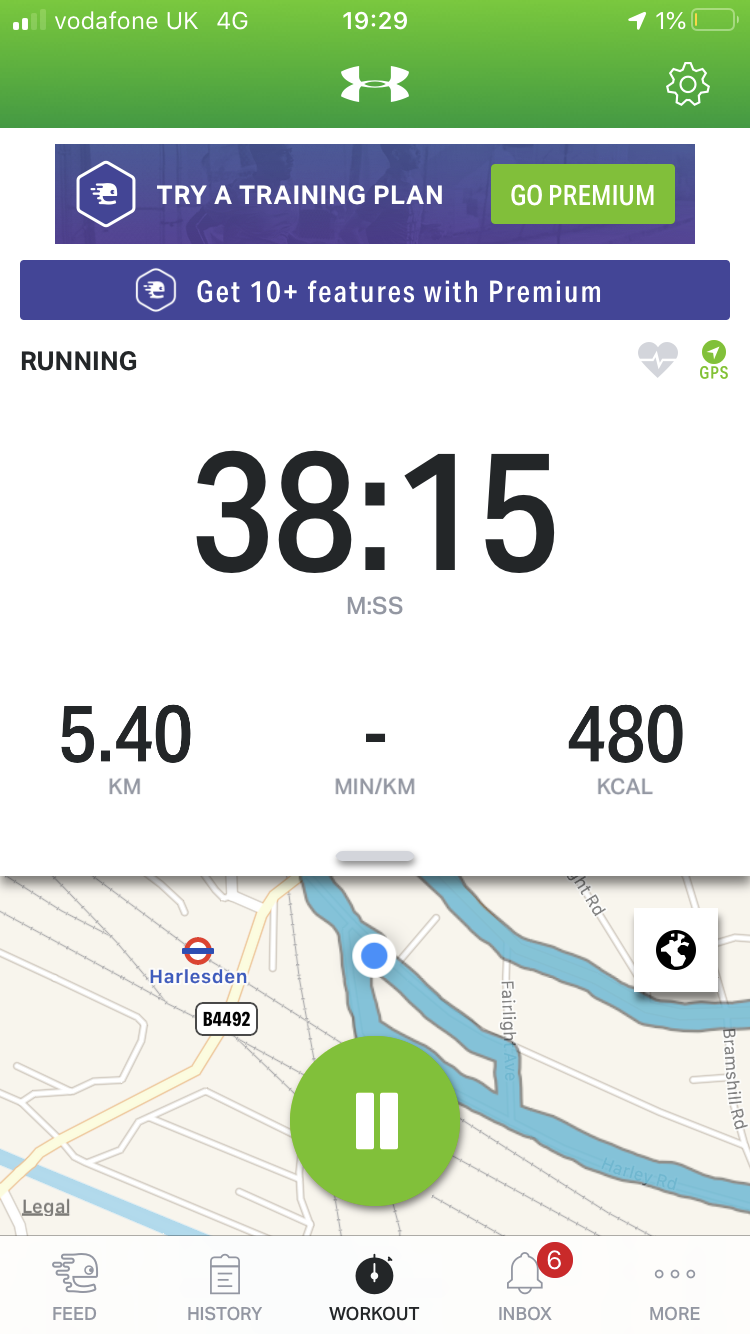This screenshot has height=1334, width=750.
Task: Switch to the History tab
Action: pos(224,1288)
